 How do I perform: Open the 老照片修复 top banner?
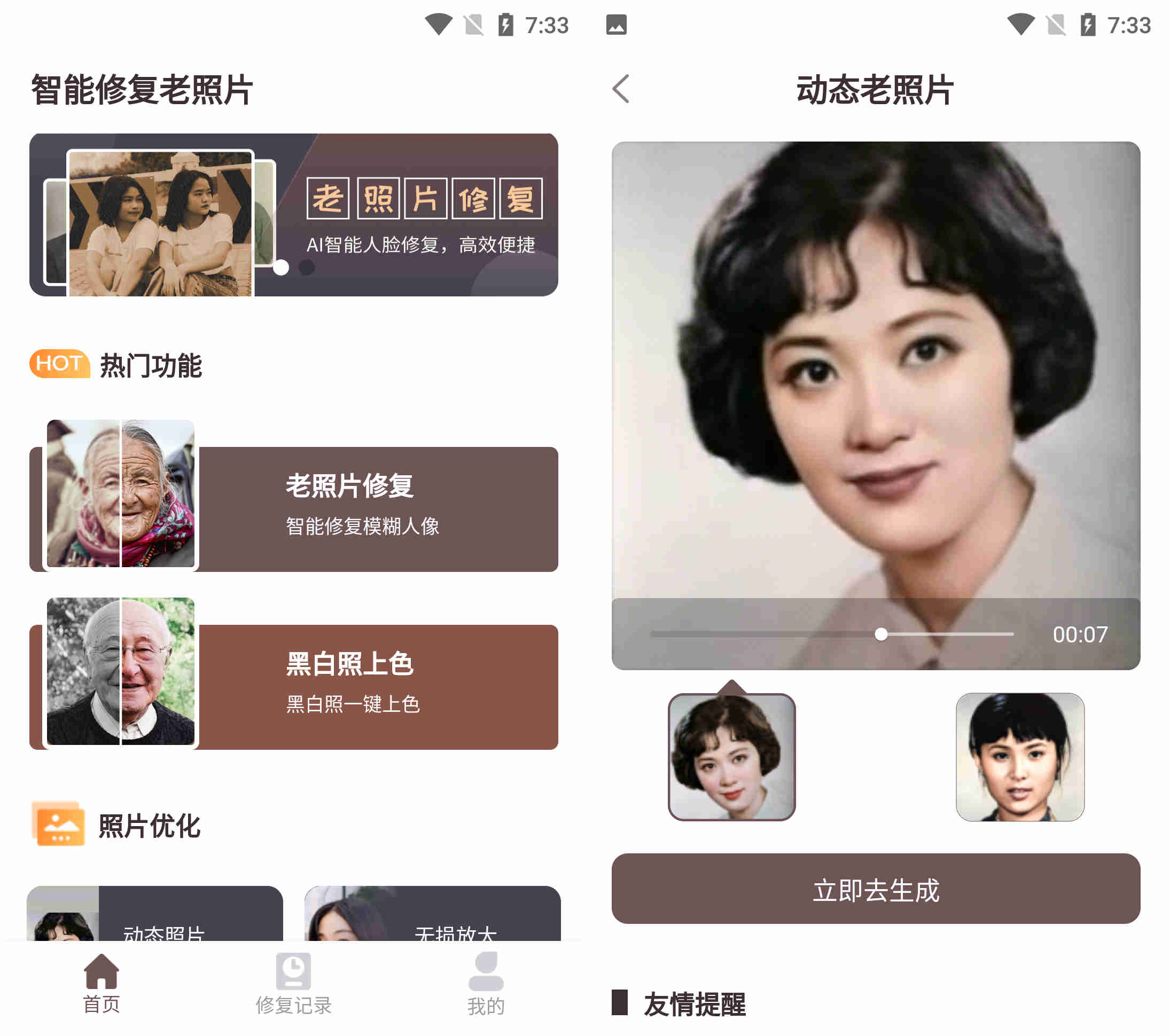click(x=293, y=215)
